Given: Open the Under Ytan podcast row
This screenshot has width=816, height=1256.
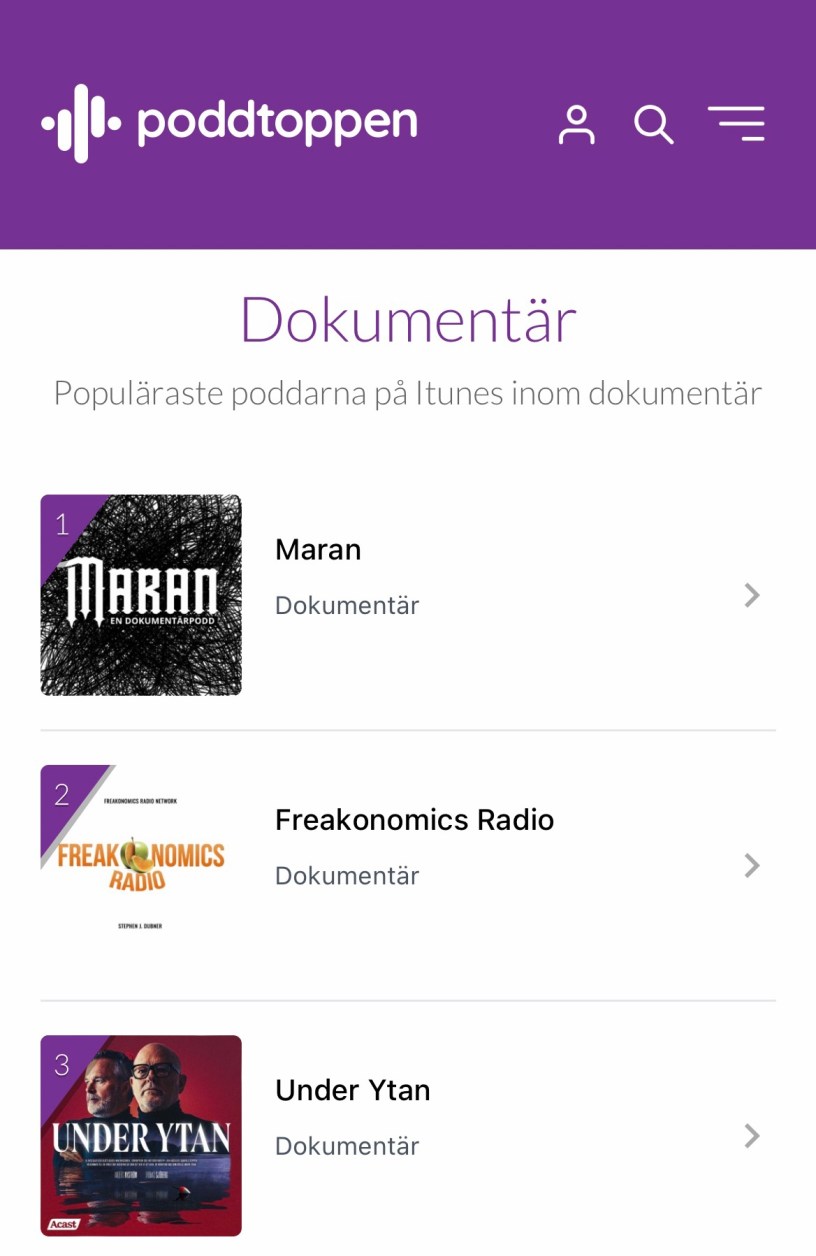Looking at the screenshot, I should [x=408, y=1135].
